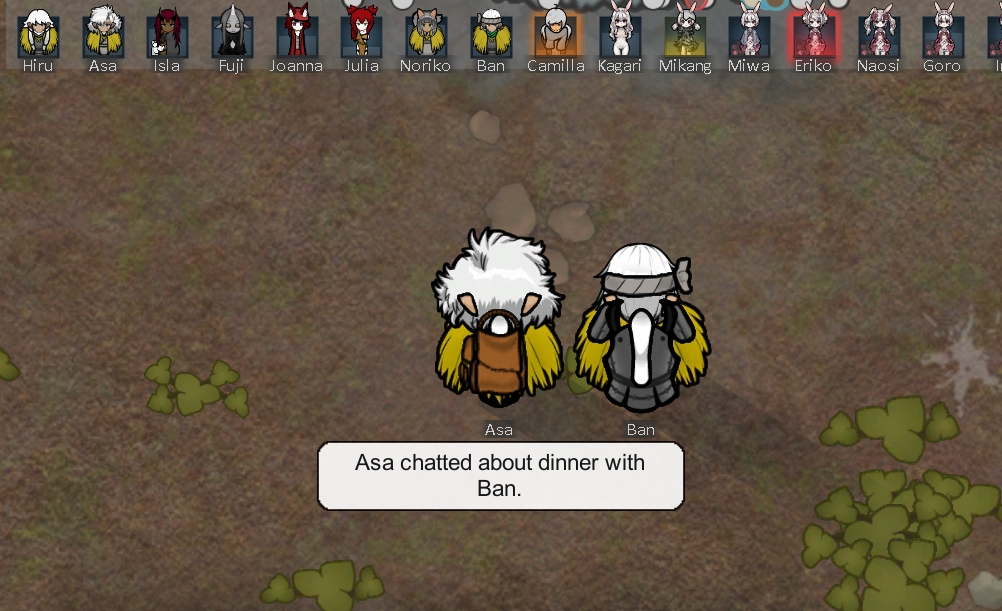The image size is (1002, 611).
Task: Pick Naosi from the colonist bar
Action: 878,34
